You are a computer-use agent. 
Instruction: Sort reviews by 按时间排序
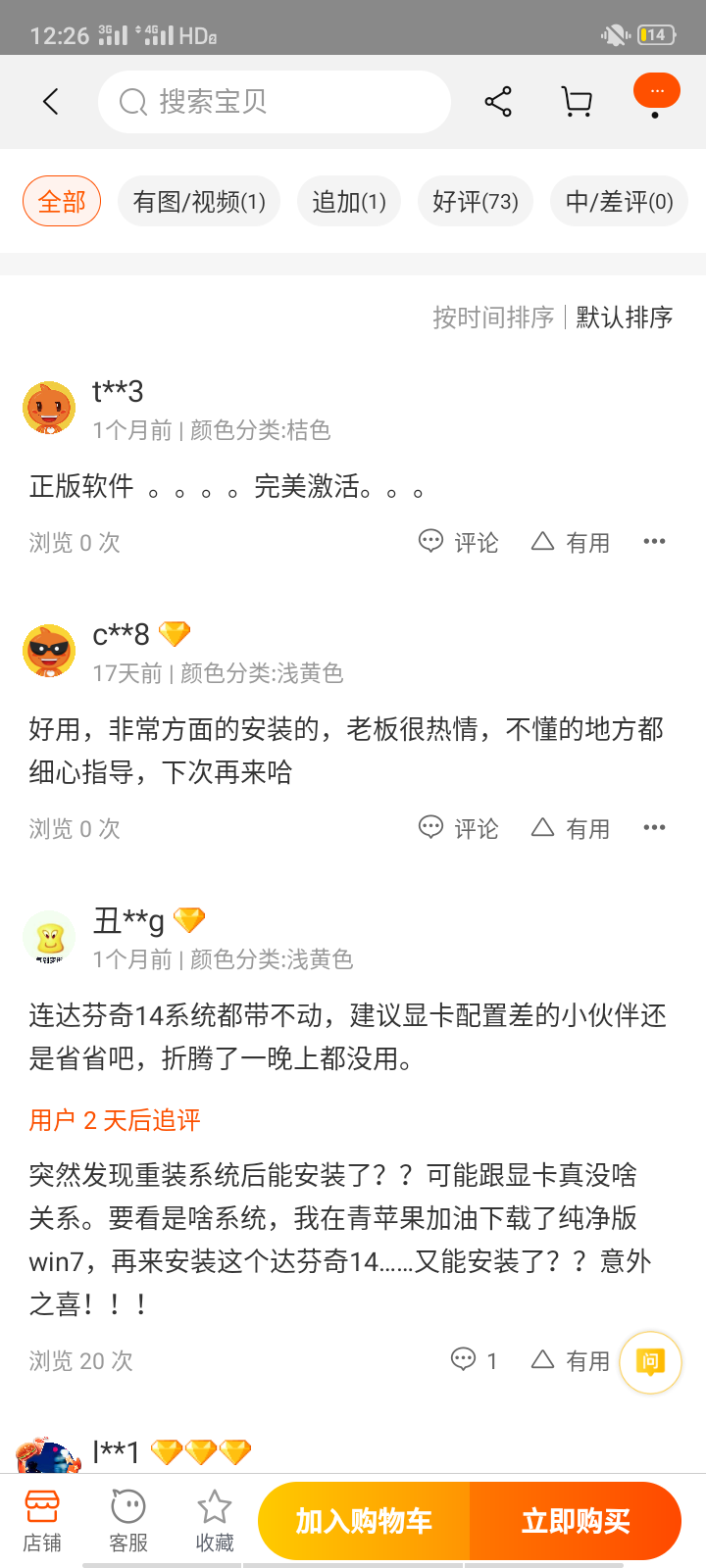[493, 318]
